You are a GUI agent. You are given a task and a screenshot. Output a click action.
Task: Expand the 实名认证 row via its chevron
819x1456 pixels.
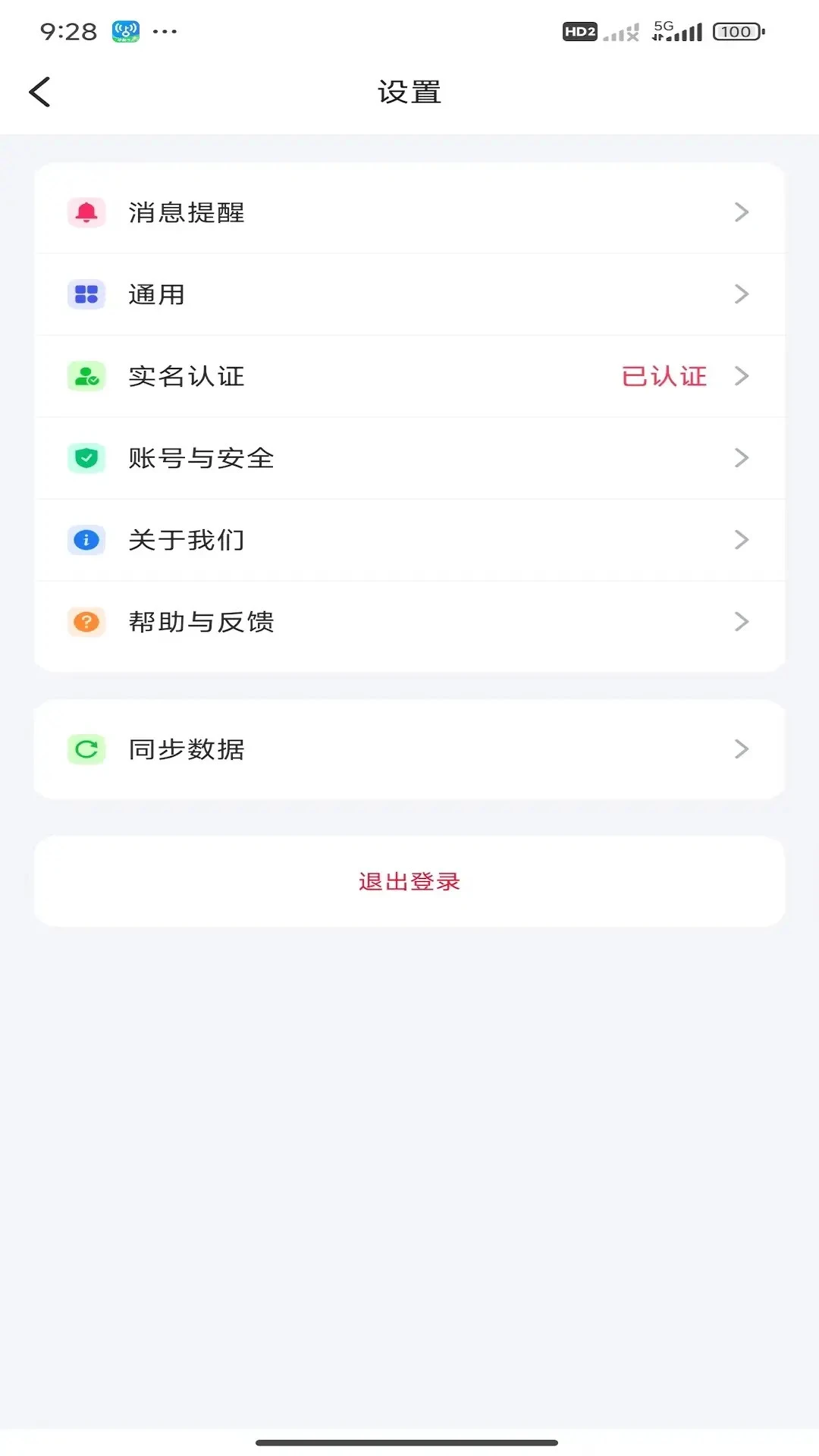tap(742, 376)
